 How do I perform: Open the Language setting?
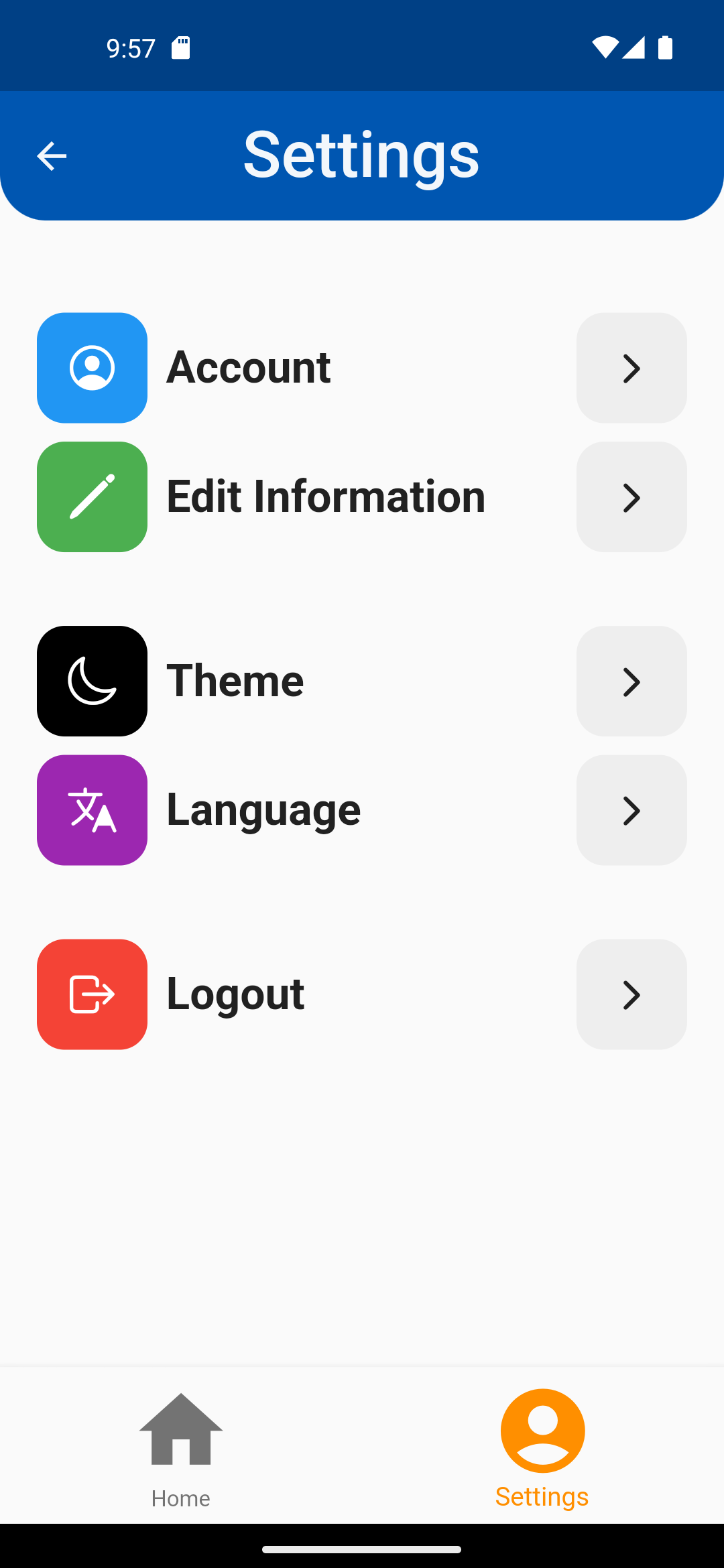362,810
